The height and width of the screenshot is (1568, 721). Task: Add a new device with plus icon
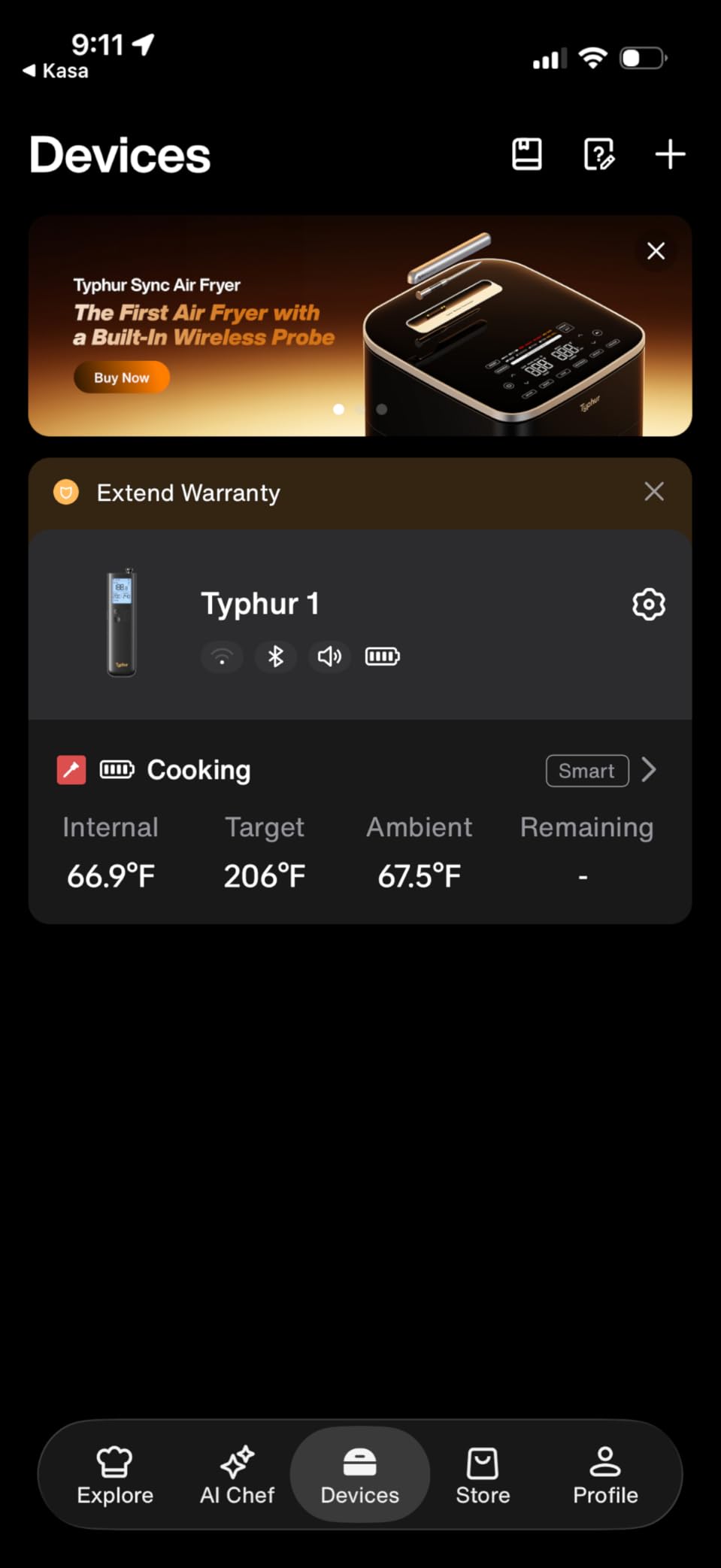tap(669, 154)
